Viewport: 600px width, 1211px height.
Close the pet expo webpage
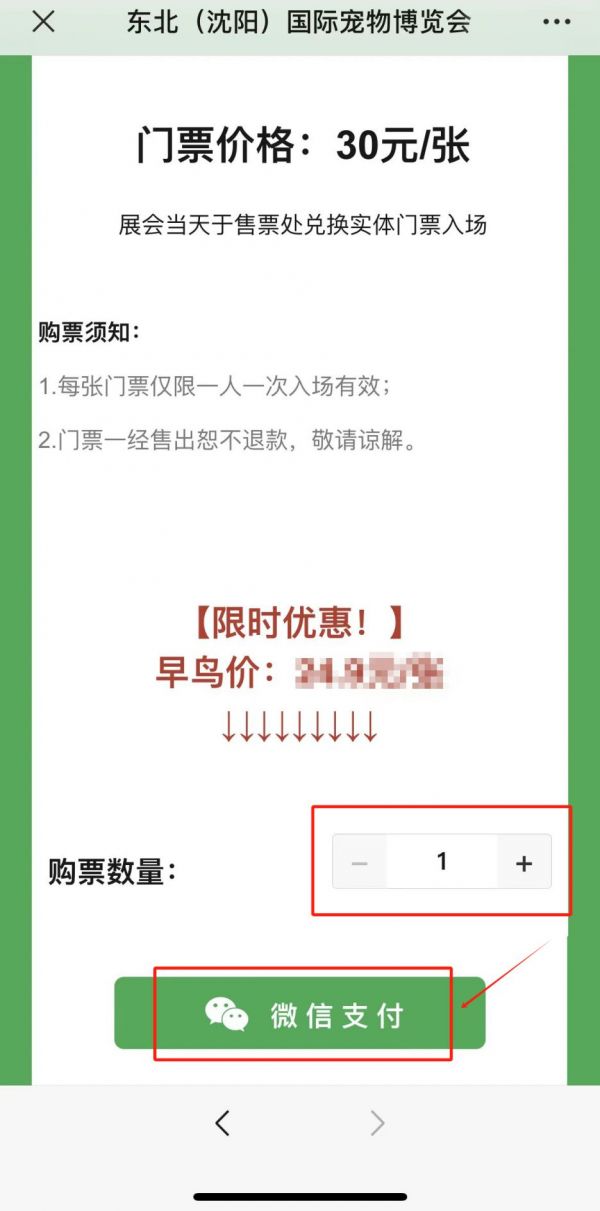pos(43,22)
